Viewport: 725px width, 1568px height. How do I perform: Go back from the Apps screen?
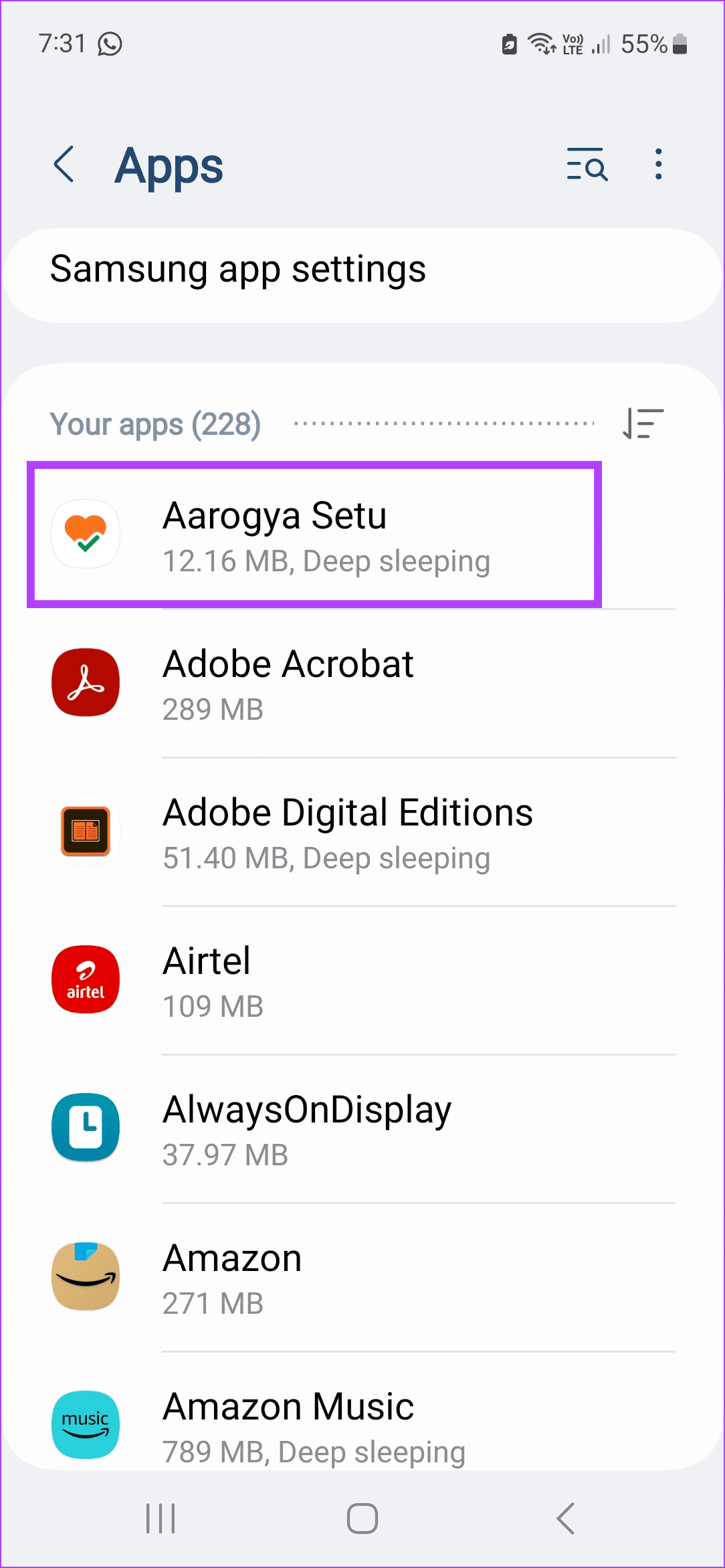64,165
